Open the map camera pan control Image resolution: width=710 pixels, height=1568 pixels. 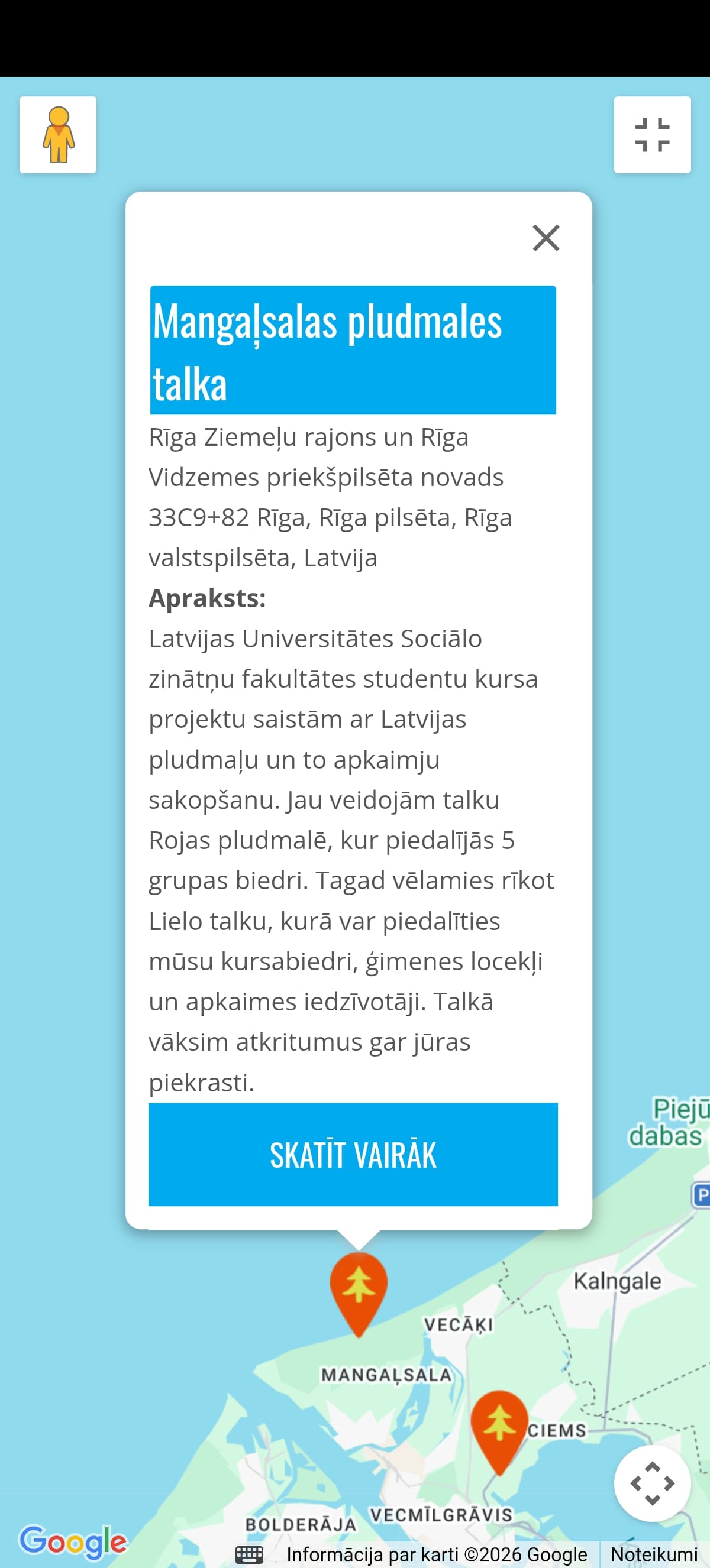[652, 1483]
